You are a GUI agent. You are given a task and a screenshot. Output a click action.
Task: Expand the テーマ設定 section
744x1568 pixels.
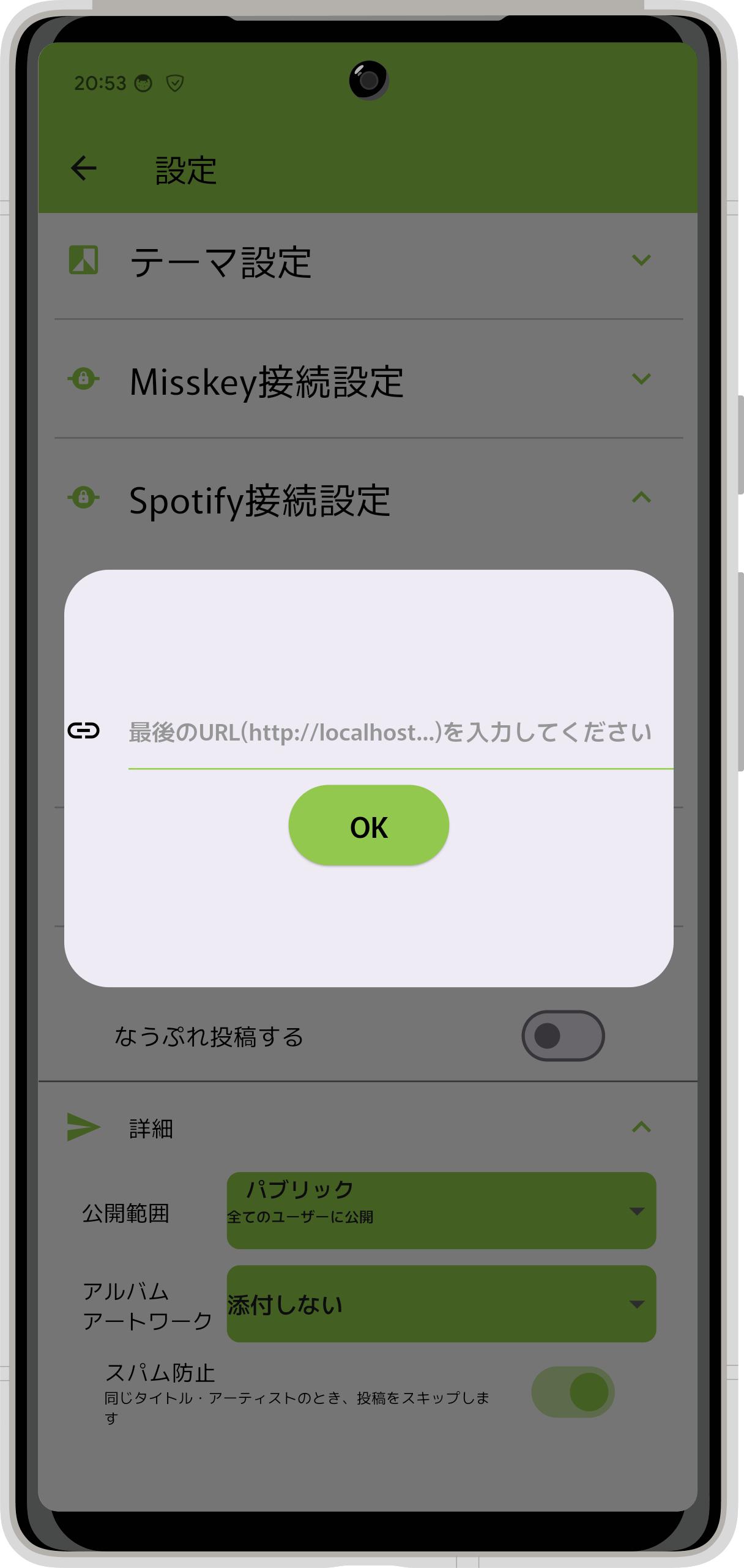(641, 261)
